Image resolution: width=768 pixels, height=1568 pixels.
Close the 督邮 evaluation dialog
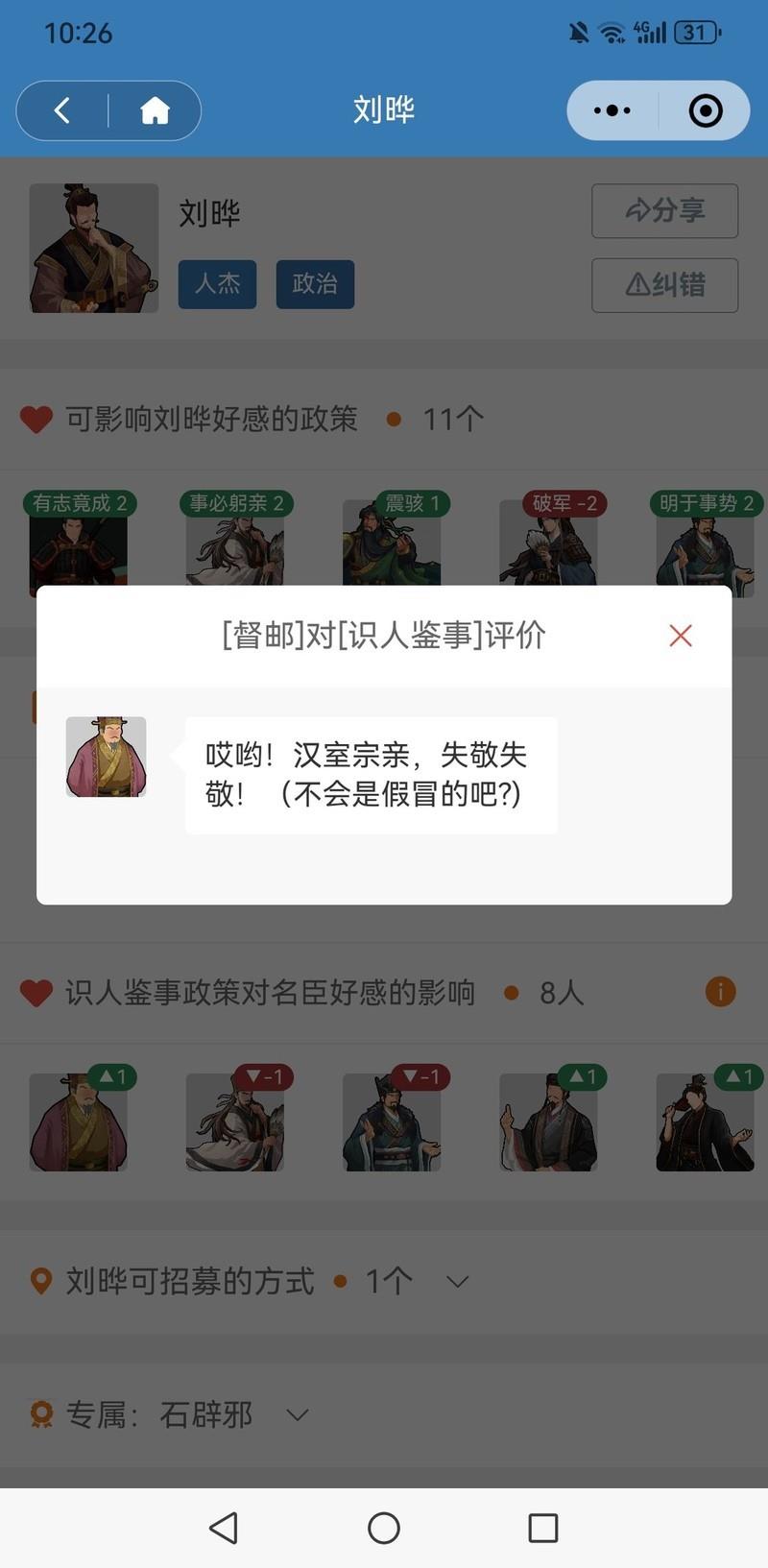click(680, 636)
